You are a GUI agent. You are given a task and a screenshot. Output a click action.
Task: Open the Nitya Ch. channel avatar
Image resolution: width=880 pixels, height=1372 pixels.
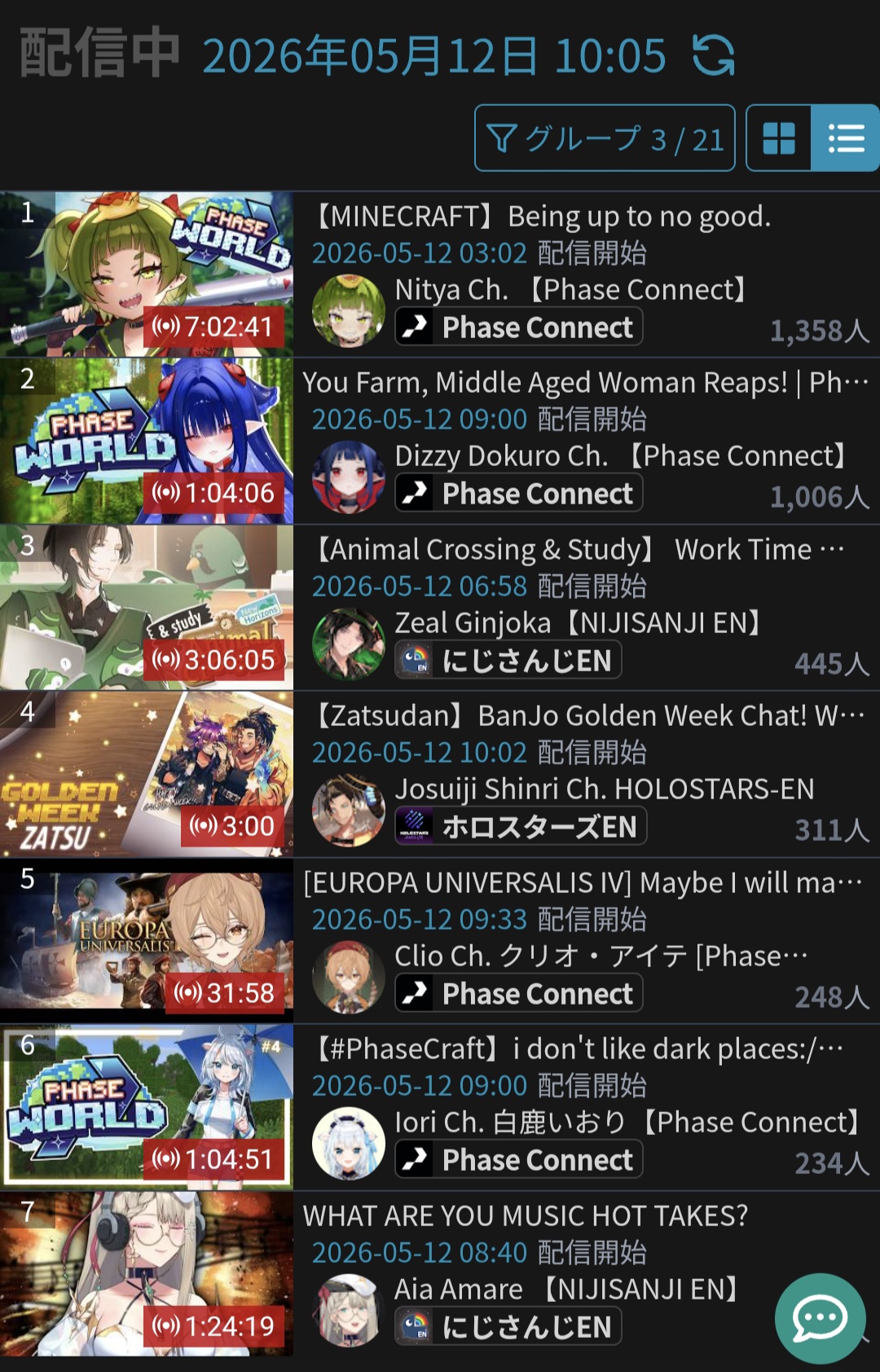[x=349, y=310]
